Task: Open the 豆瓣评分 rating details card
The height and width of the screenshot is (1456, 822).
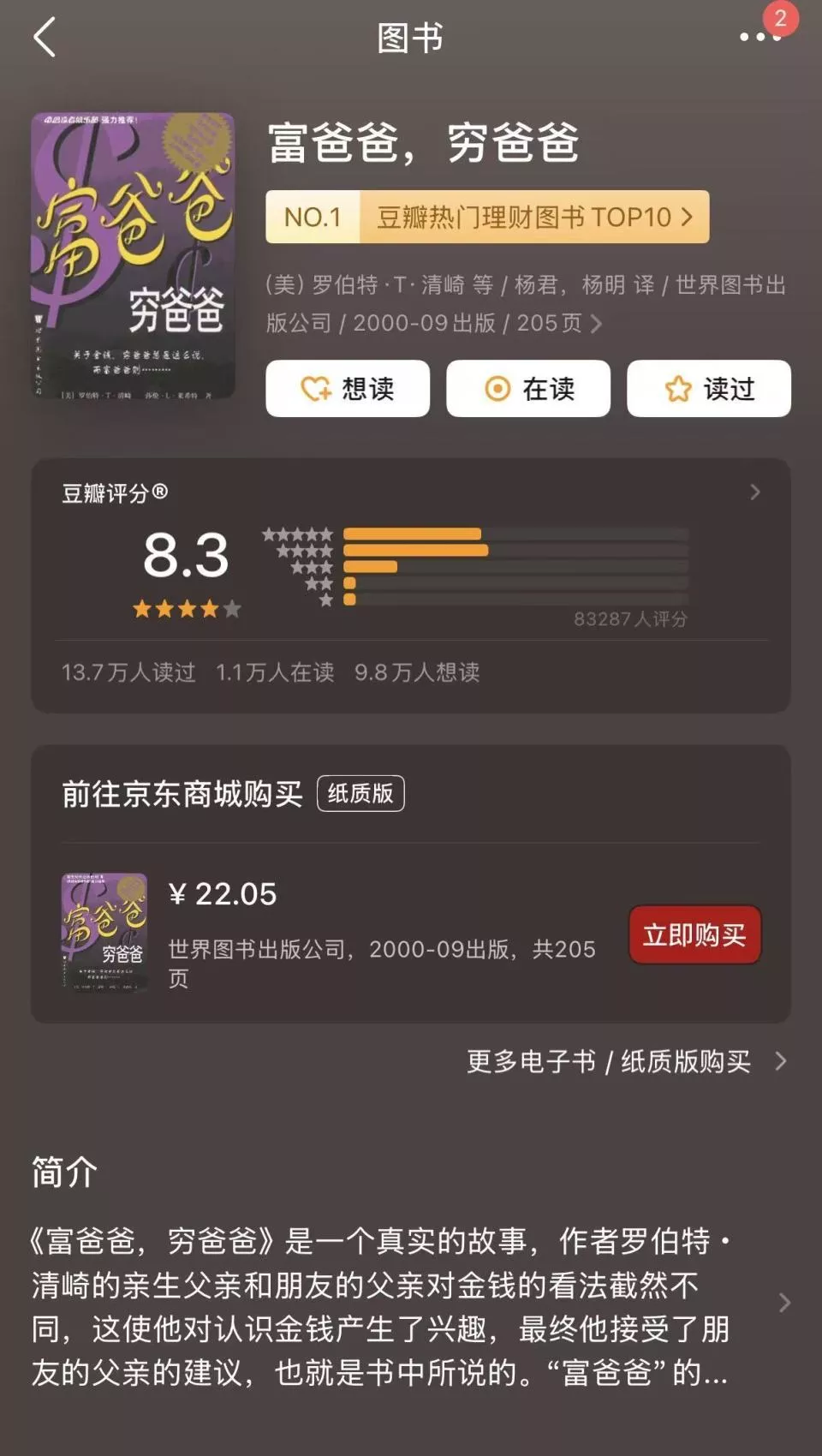Action: 411,585
